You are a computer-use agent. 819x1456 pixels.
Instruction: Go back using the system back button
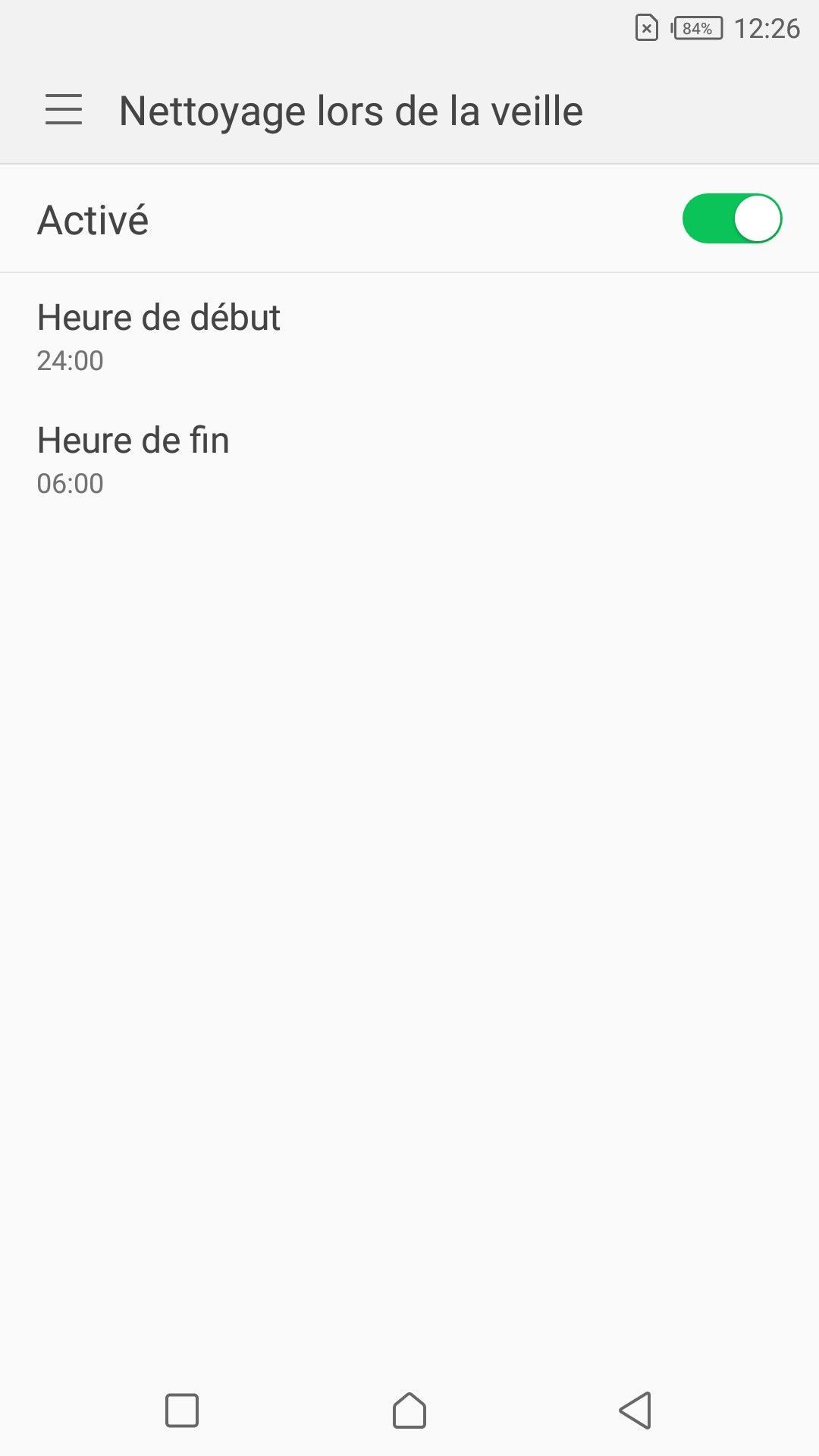(x=635, y=1410)
